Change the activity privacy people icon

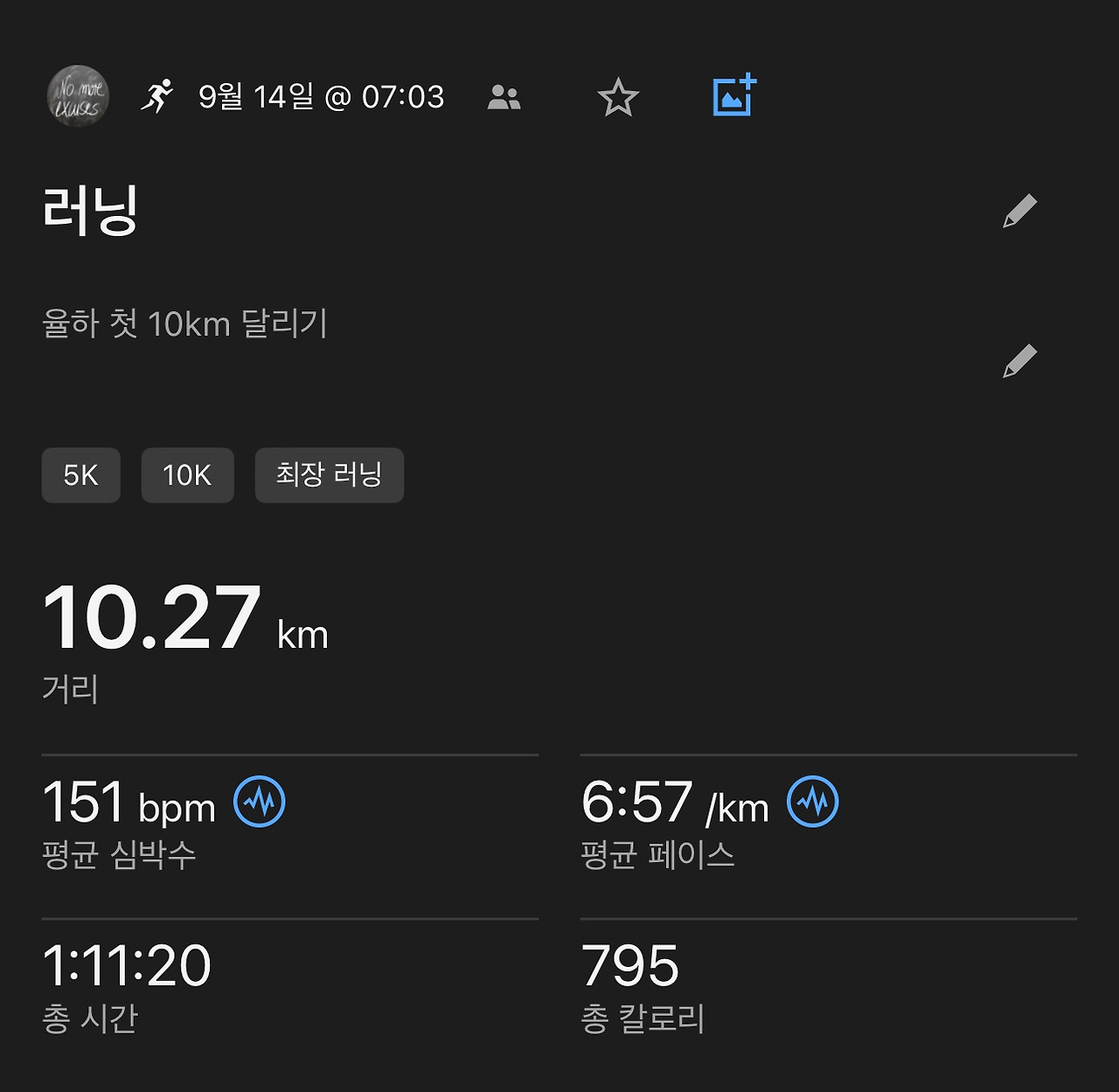pyautogui.click(x=504, y=97)
